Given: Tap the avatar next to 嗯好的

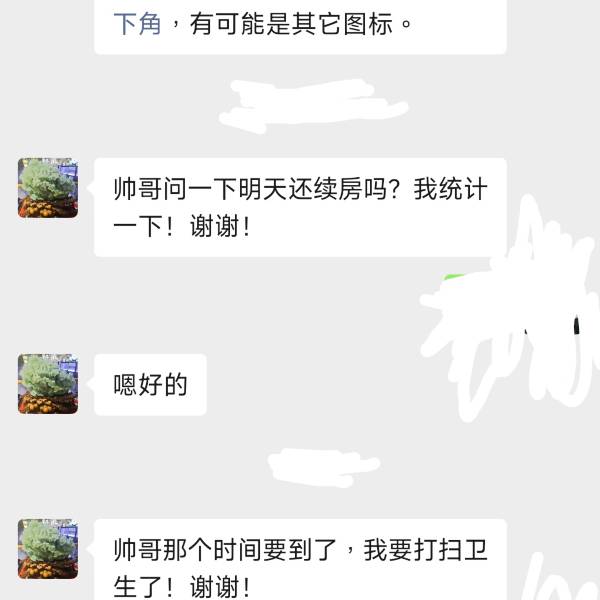Looking at the screenshot, I should pyautogui.click(x=47, y=384).
